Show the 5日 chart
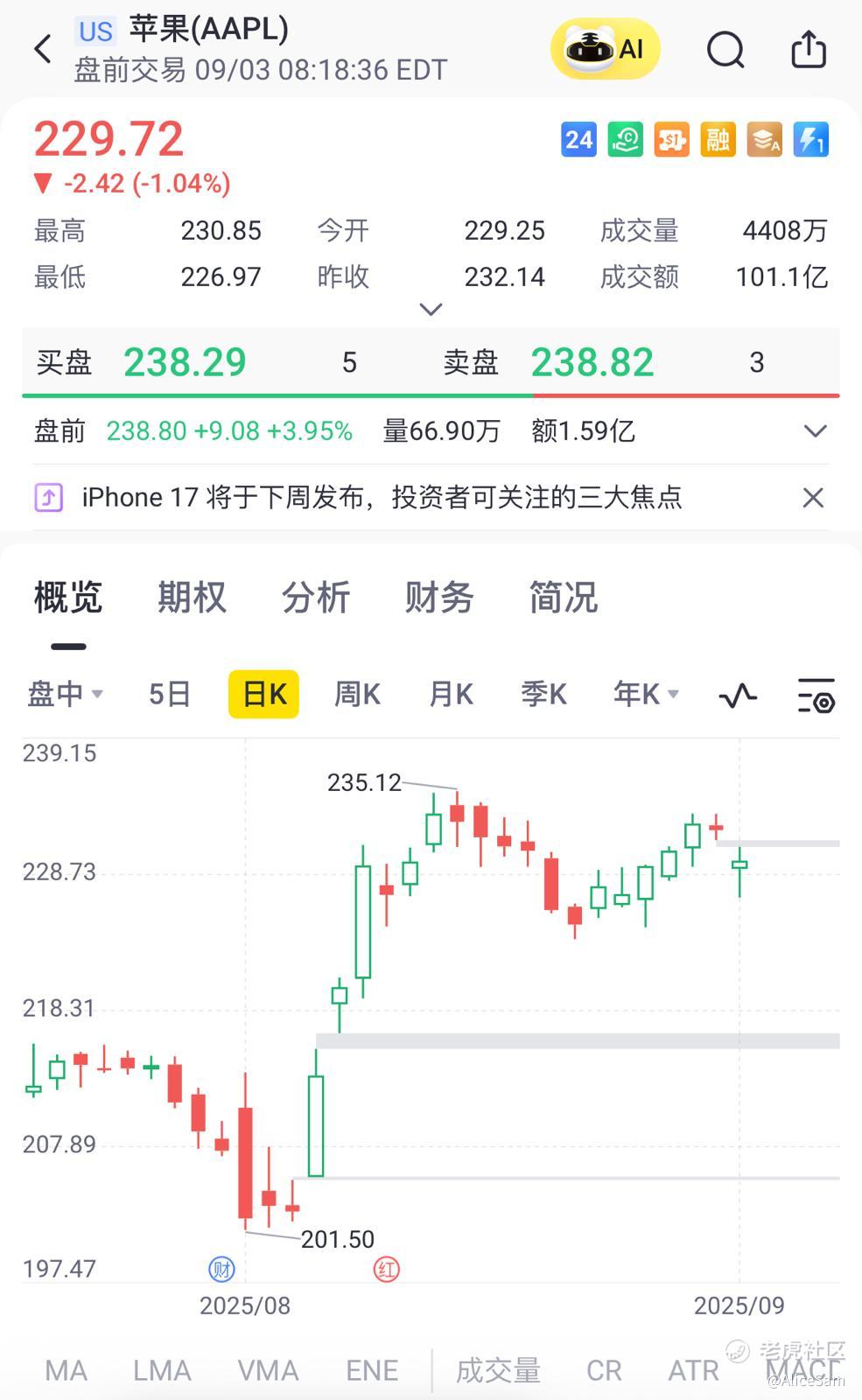 [170, 694]
